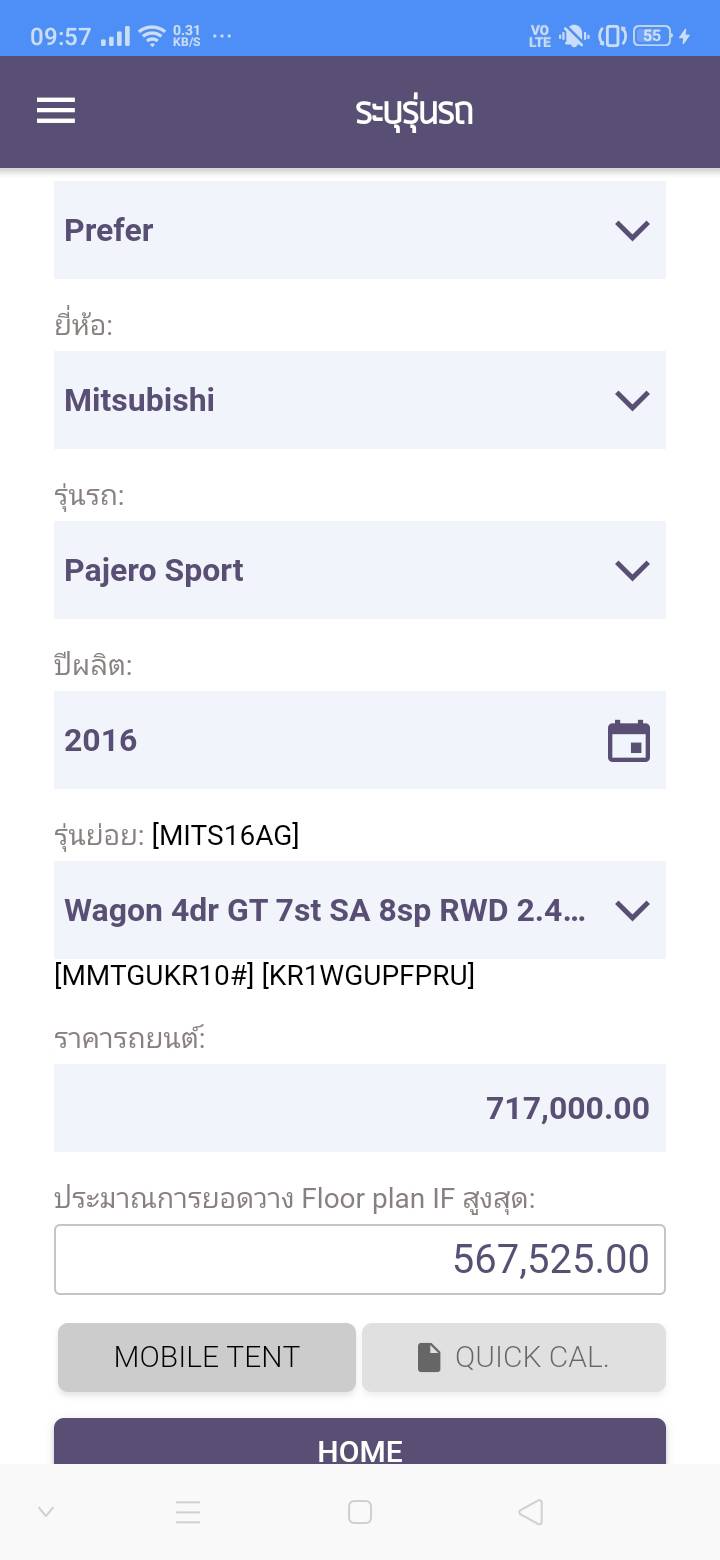Image resolution: width=720 pixels, height=1560 pixels.
Task: Tap the system home square button
Action: [360, 1512]
